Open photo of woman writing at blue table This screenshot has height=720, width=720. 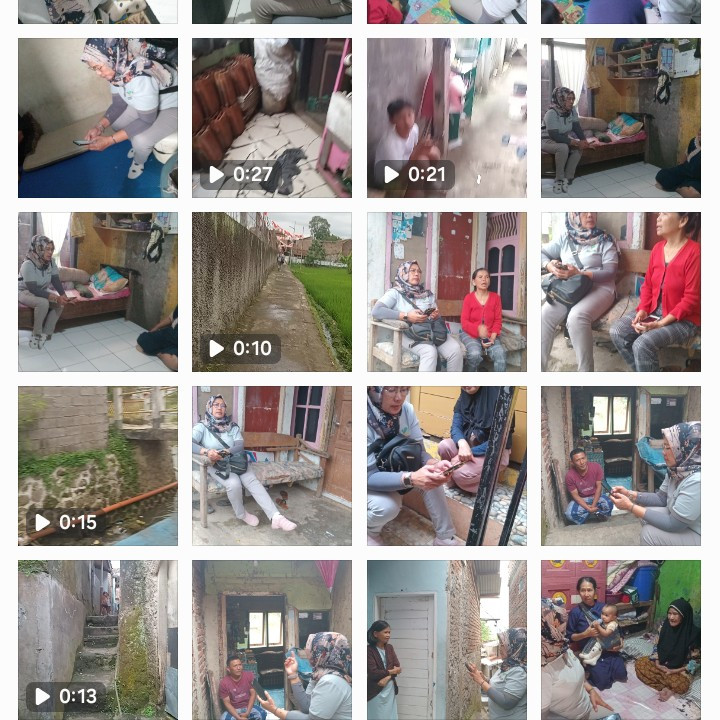click(x=98, y=118)
